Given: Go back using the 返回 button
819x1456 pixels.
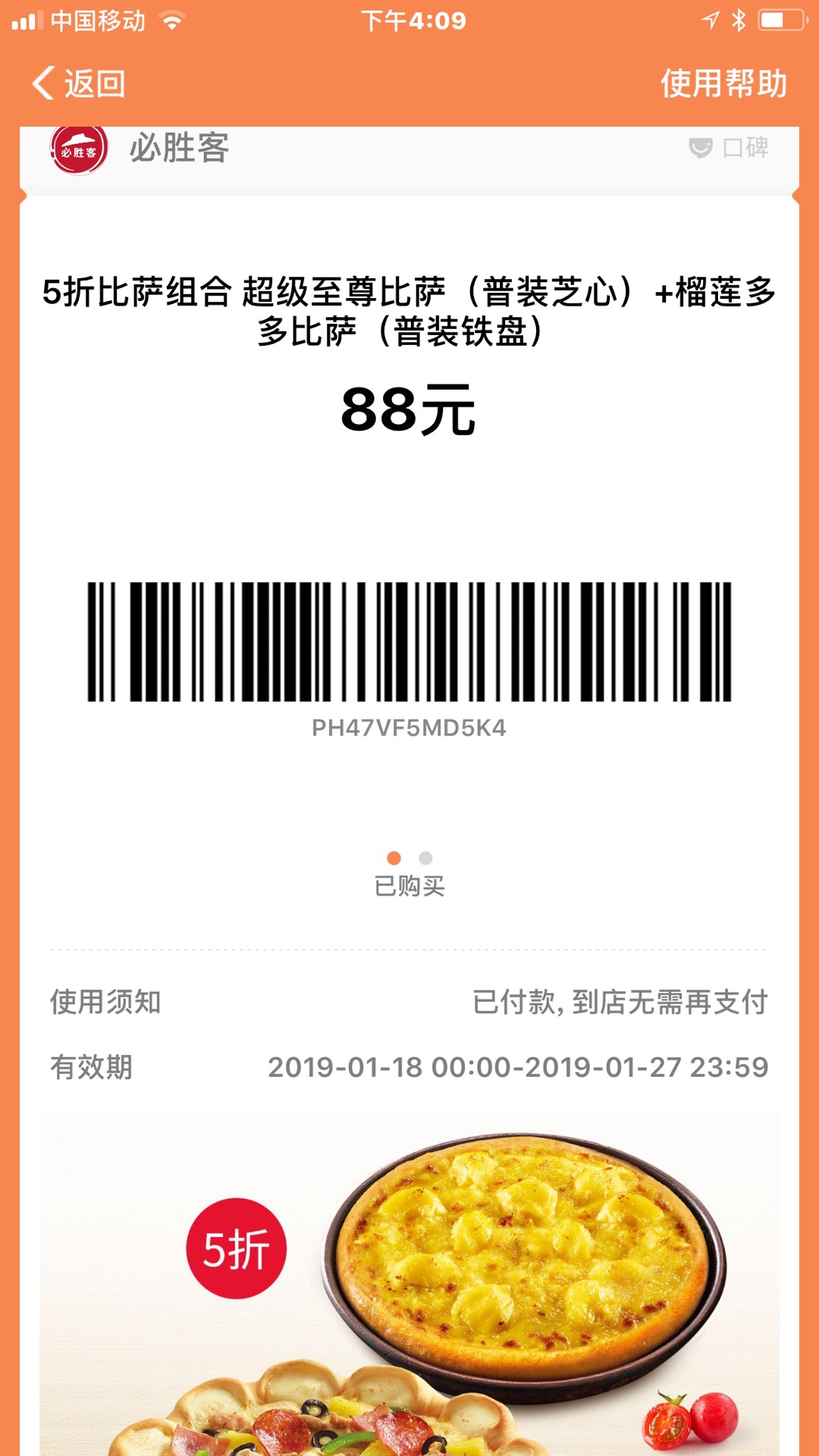Looking at the screenshot, I should (x=79, y=83).
